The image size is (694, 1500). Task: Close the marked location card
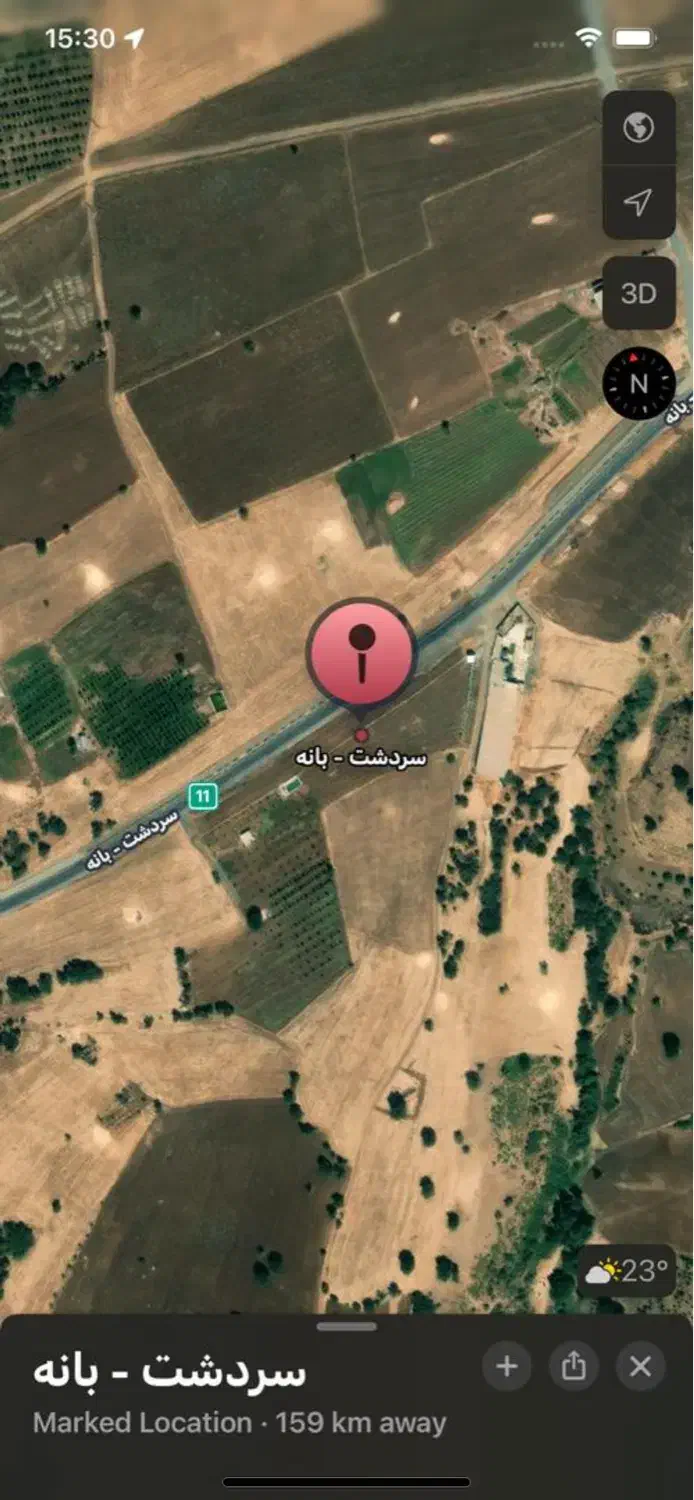click(x=641, y=1366)
